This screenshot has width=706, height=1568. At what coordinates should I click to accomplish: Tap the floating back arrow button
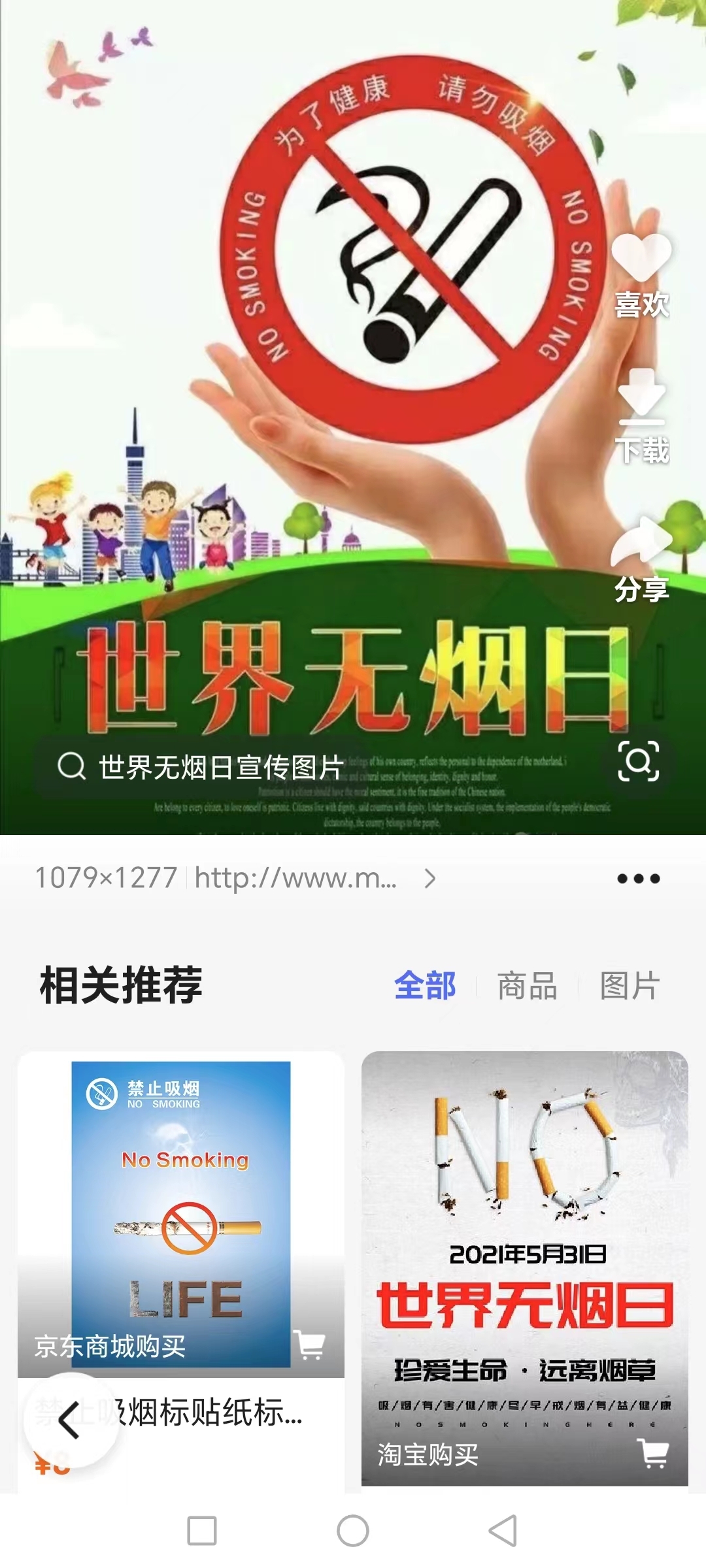71,1420
